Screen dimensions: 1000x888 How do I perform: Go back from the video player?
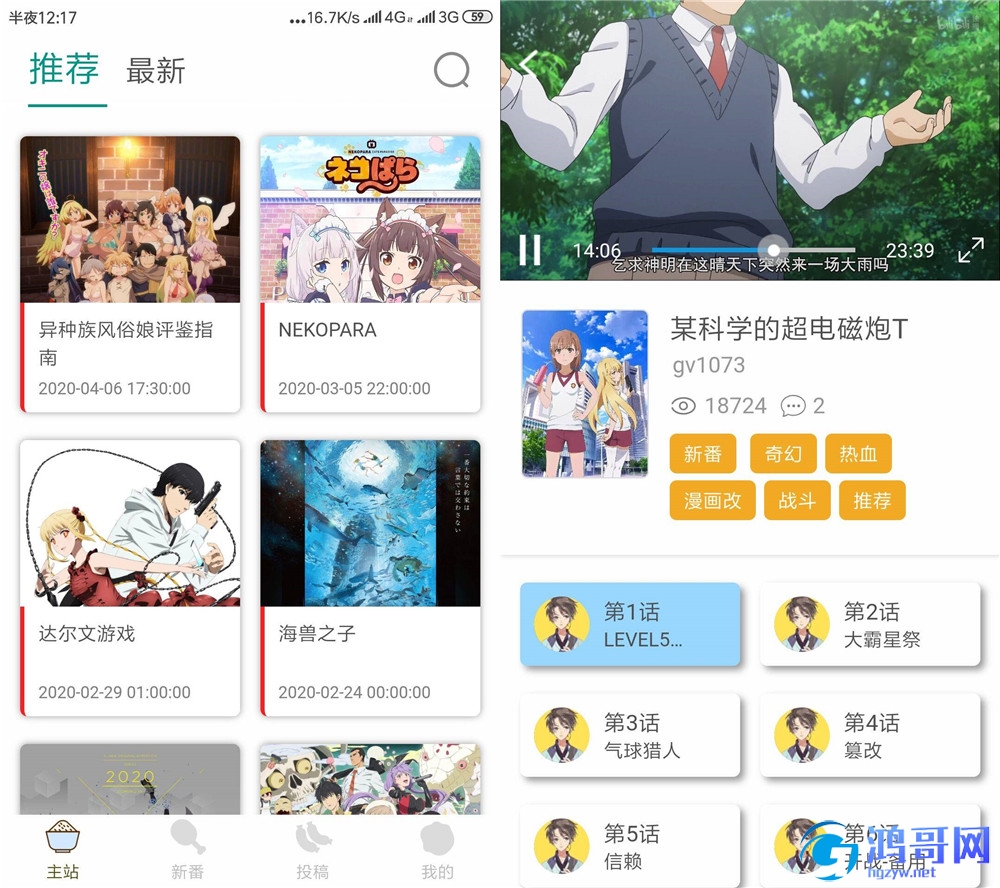(x=529, y=63)
